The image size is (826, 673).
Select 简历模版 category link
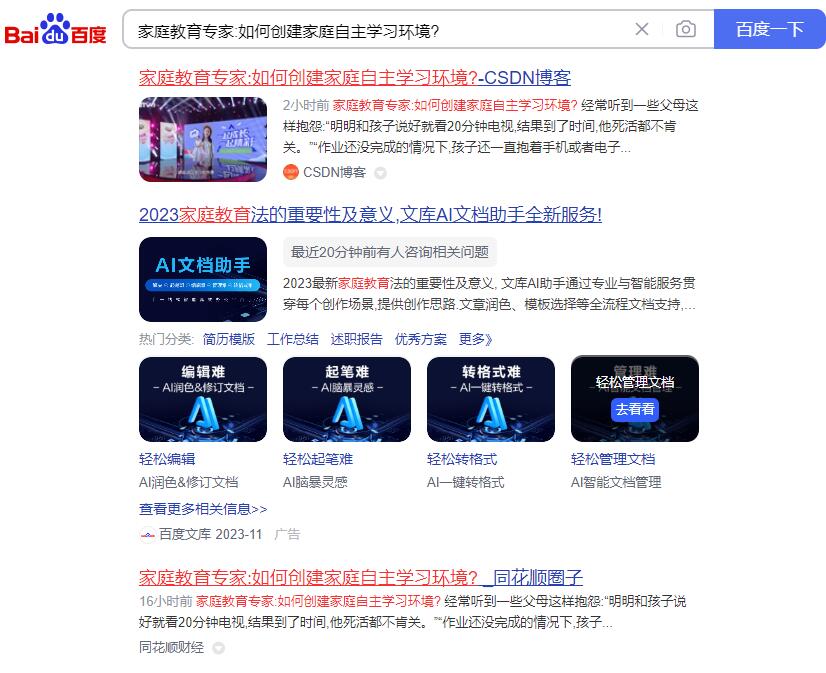coord(229,339)
